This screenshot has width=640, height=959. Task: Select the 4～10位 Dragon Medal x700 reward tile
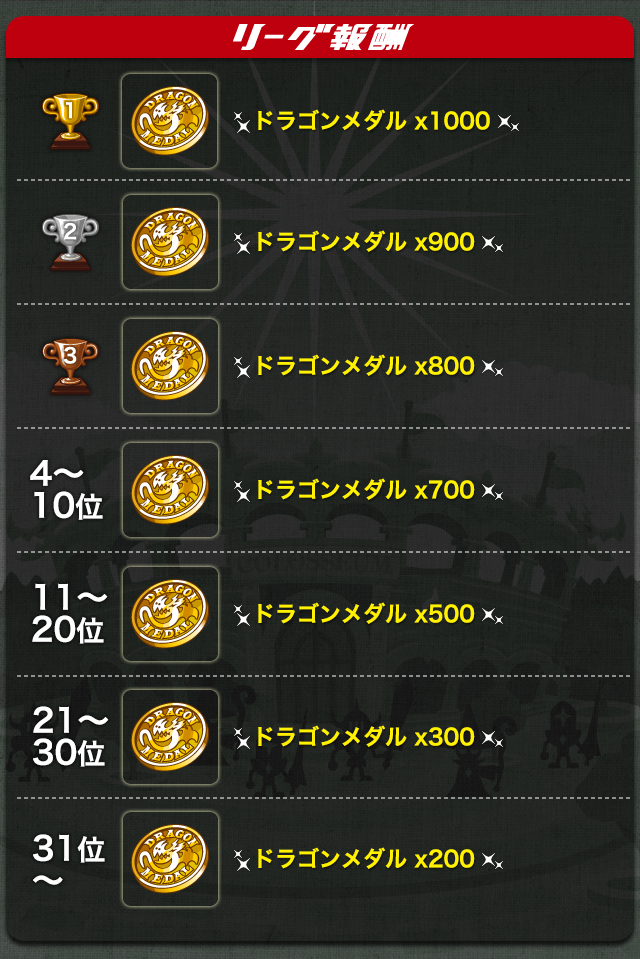coord(169,490)
